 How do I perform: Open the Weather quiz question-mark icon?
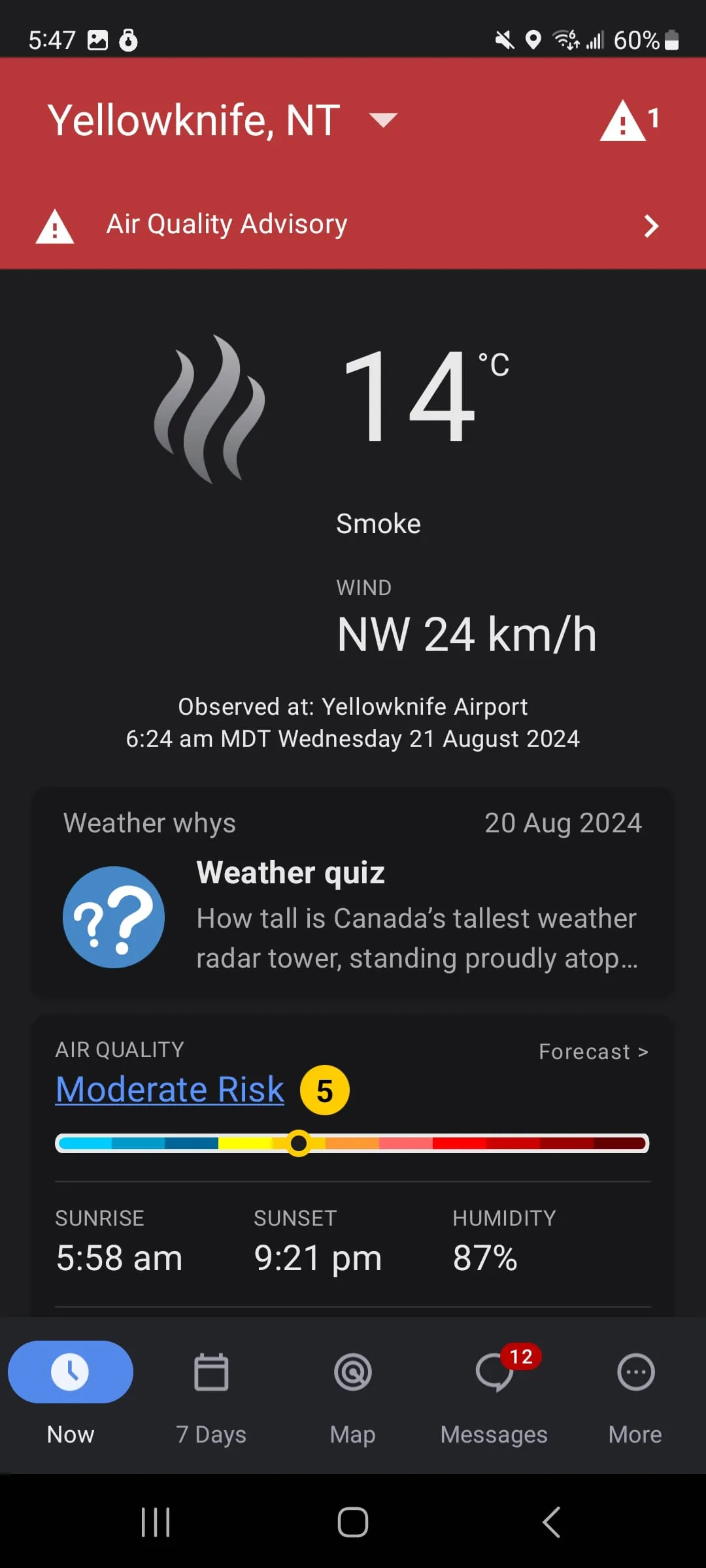click(x=113, y=918)
